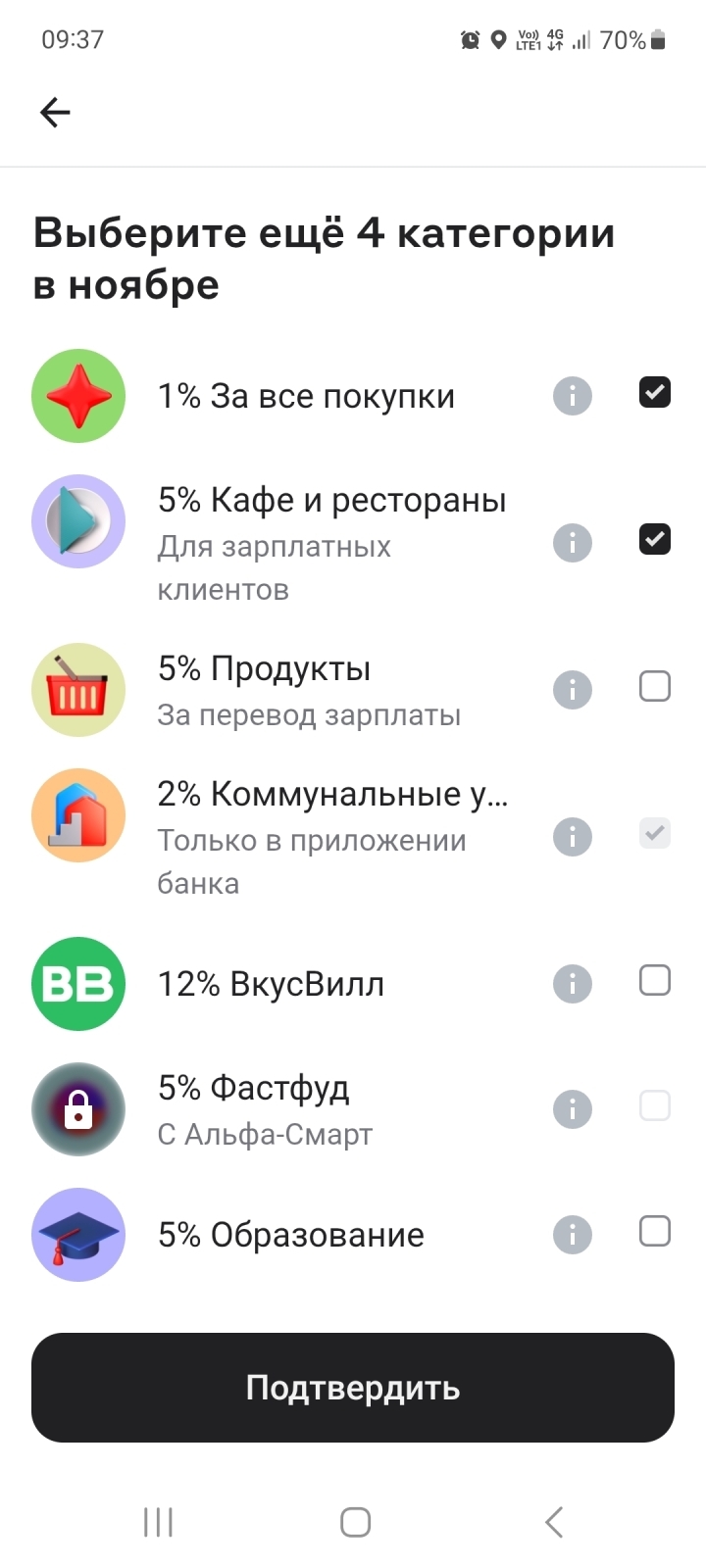The height and width of the screenshot is (1568, 706).
Task: Tap the grocery basket Продукты icon
Action: click(78, 690)
